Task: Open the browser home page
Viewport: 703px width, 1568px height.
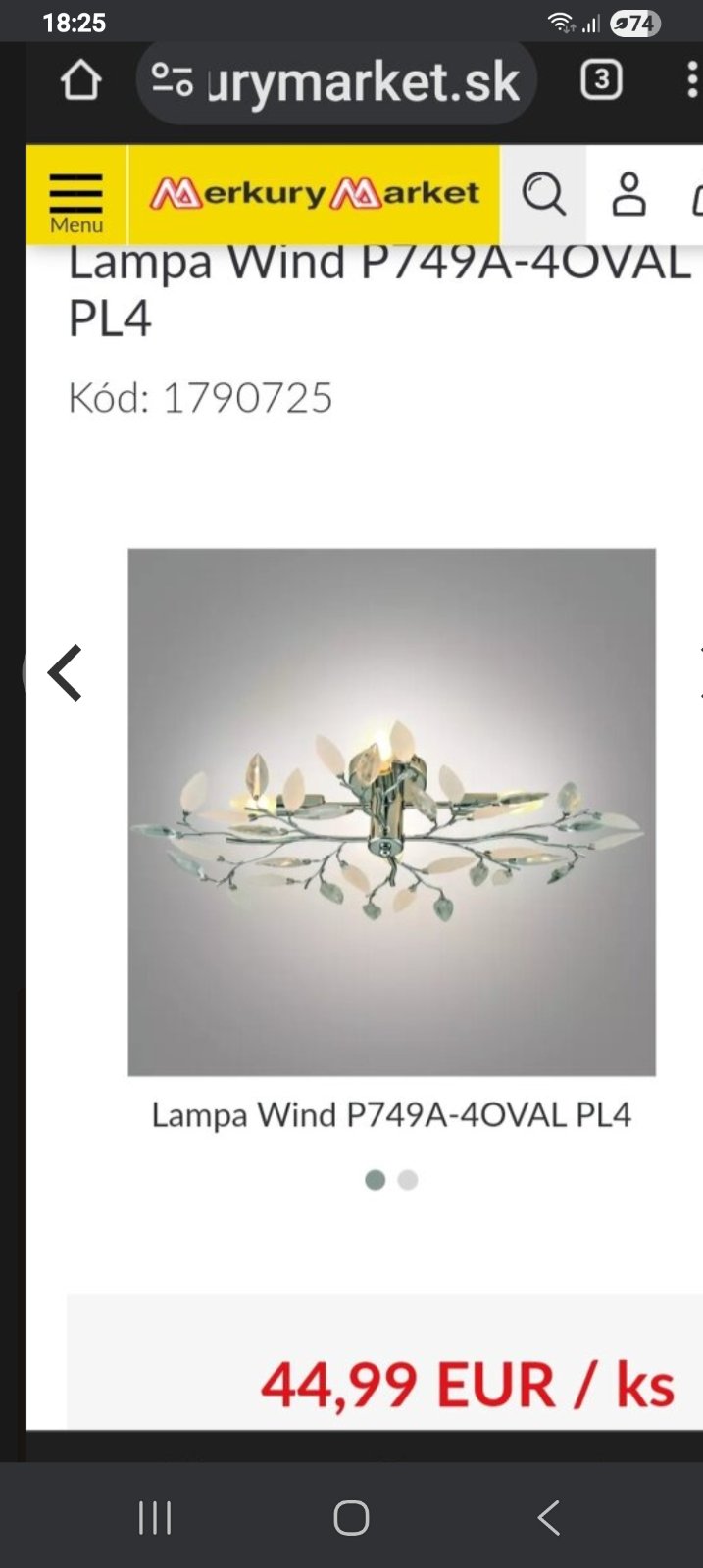Action: pos(80,81)
